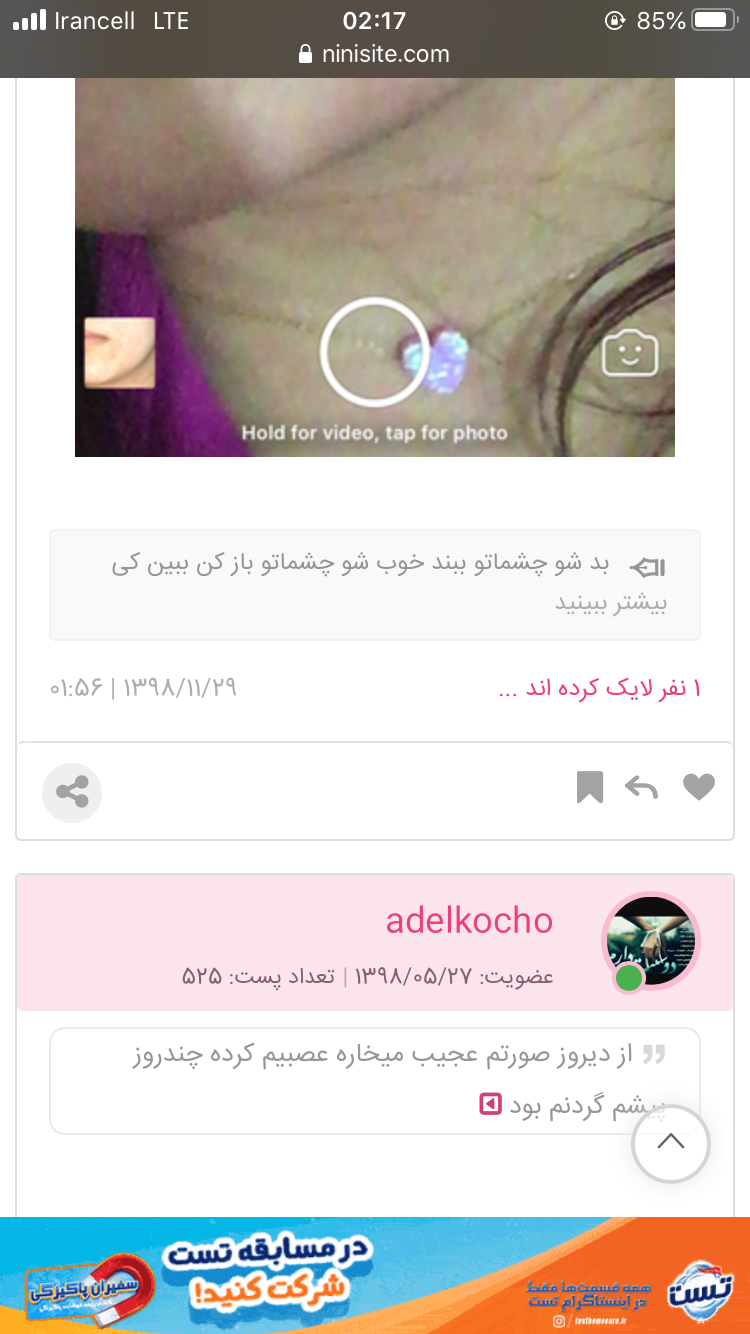
Task: Open adelkocho's profile by username
Action: click(469, 920)
